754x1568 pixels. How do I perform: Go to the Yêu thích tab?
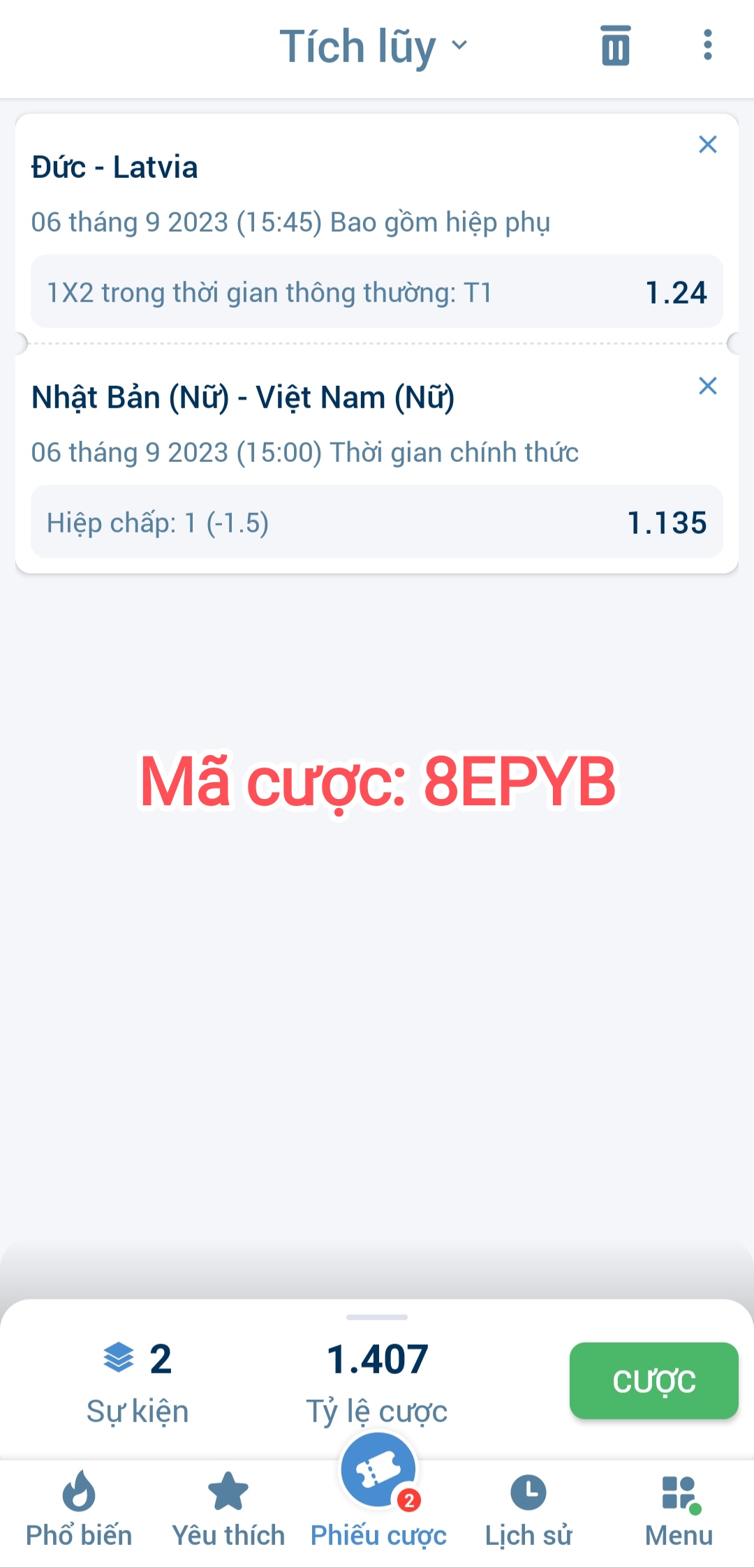(228, 1509)
